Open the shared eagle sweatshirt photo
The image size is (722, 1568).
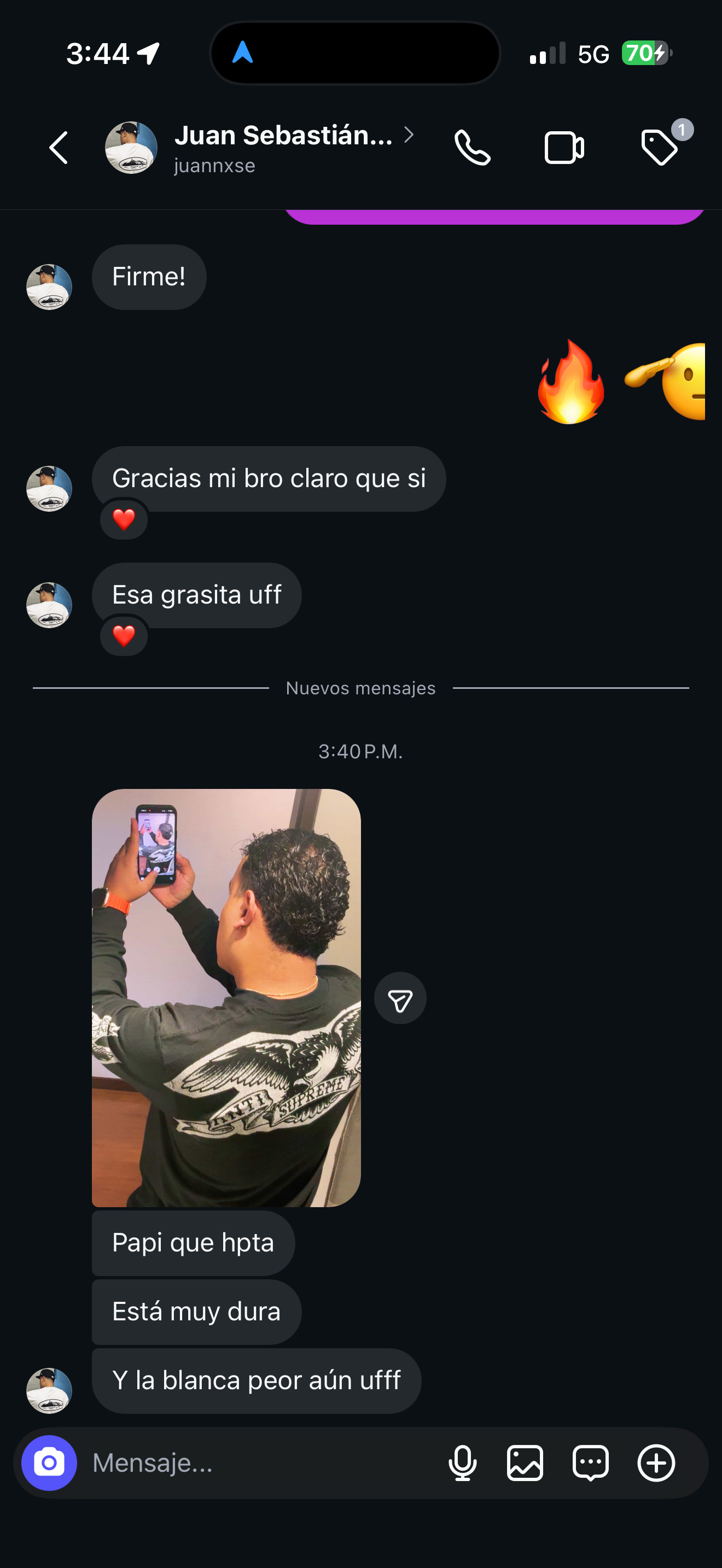[x=226, y=997]
